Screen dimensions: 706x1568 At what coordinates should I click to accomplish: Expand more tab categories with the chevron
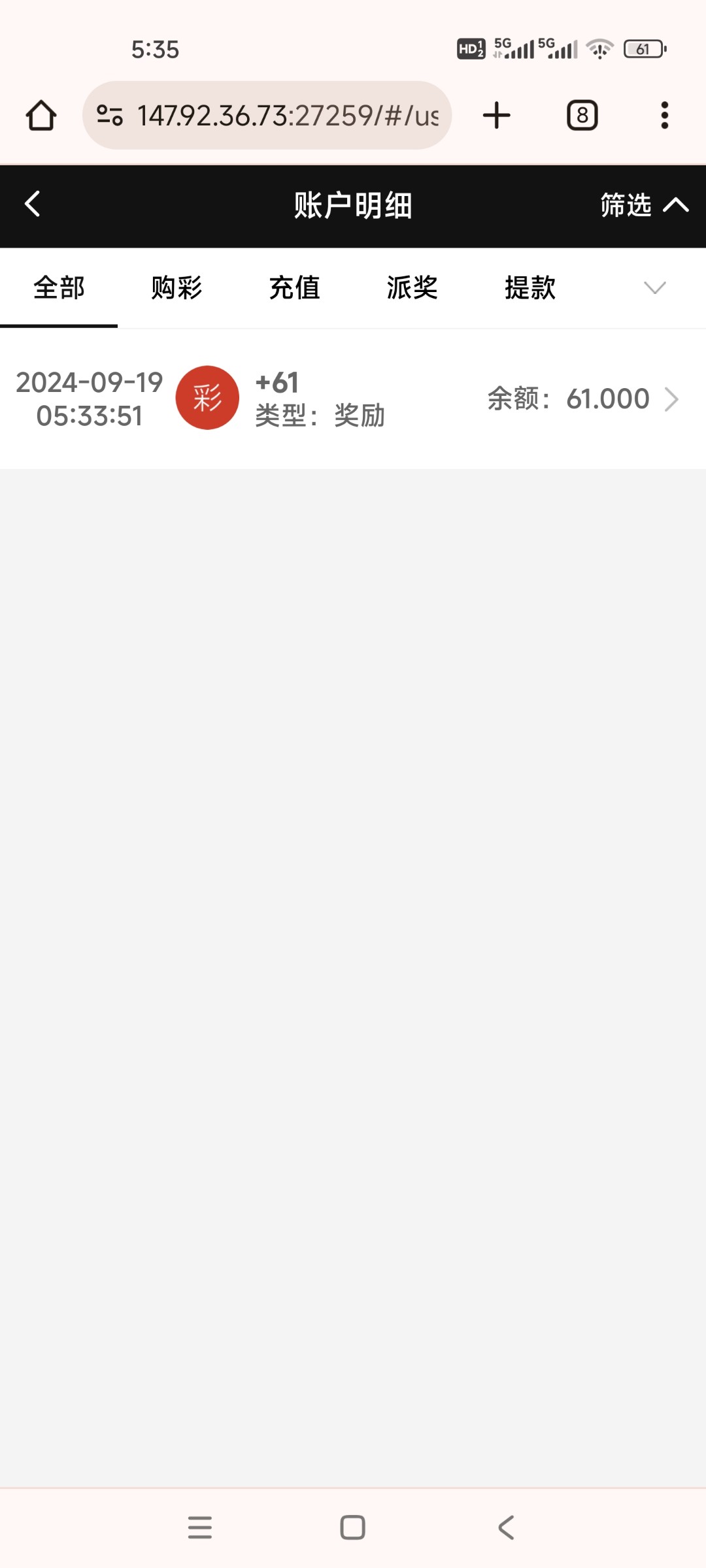click(x=654, y=287)
